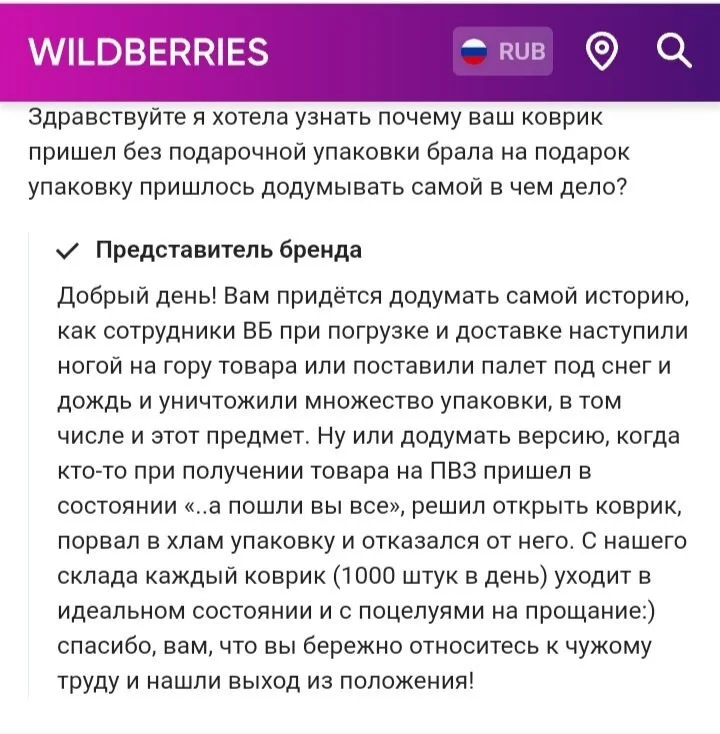Go to the Wildberries home page via logo
Screen dimensions: 720x734
tap(149, 51)
